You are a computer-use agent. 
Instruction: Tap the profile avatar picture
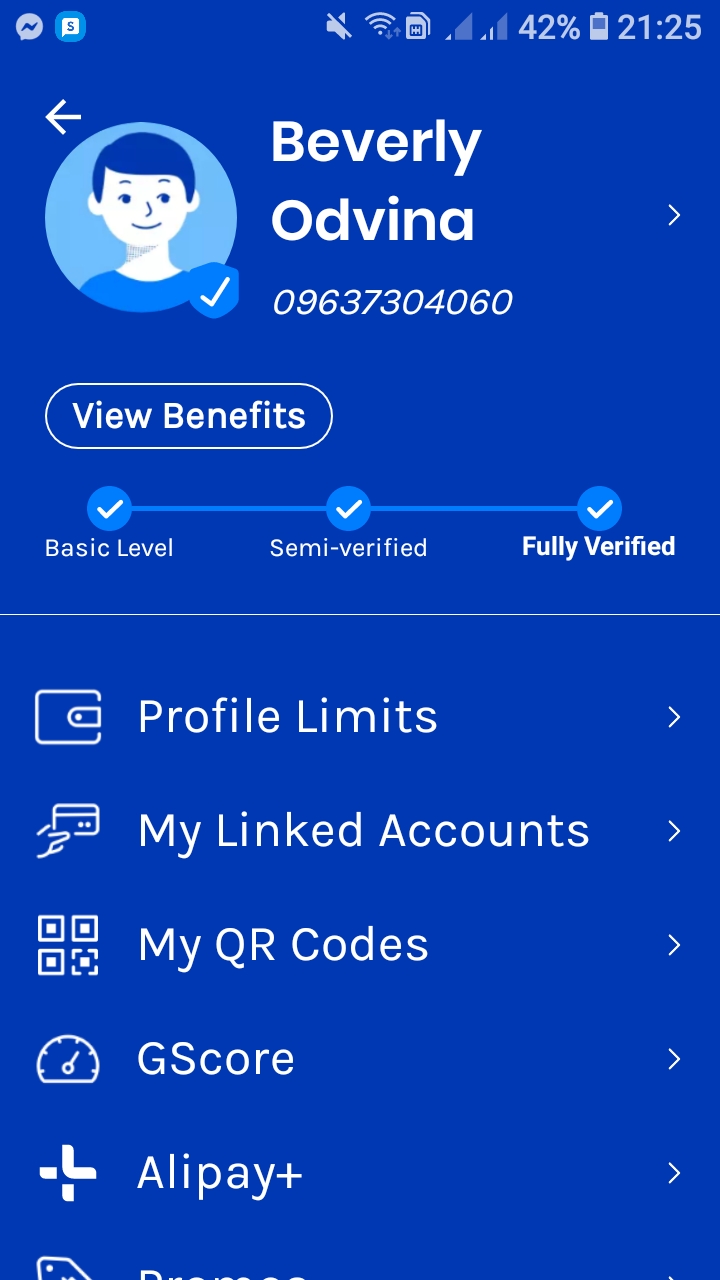click(x=141, y=217)
